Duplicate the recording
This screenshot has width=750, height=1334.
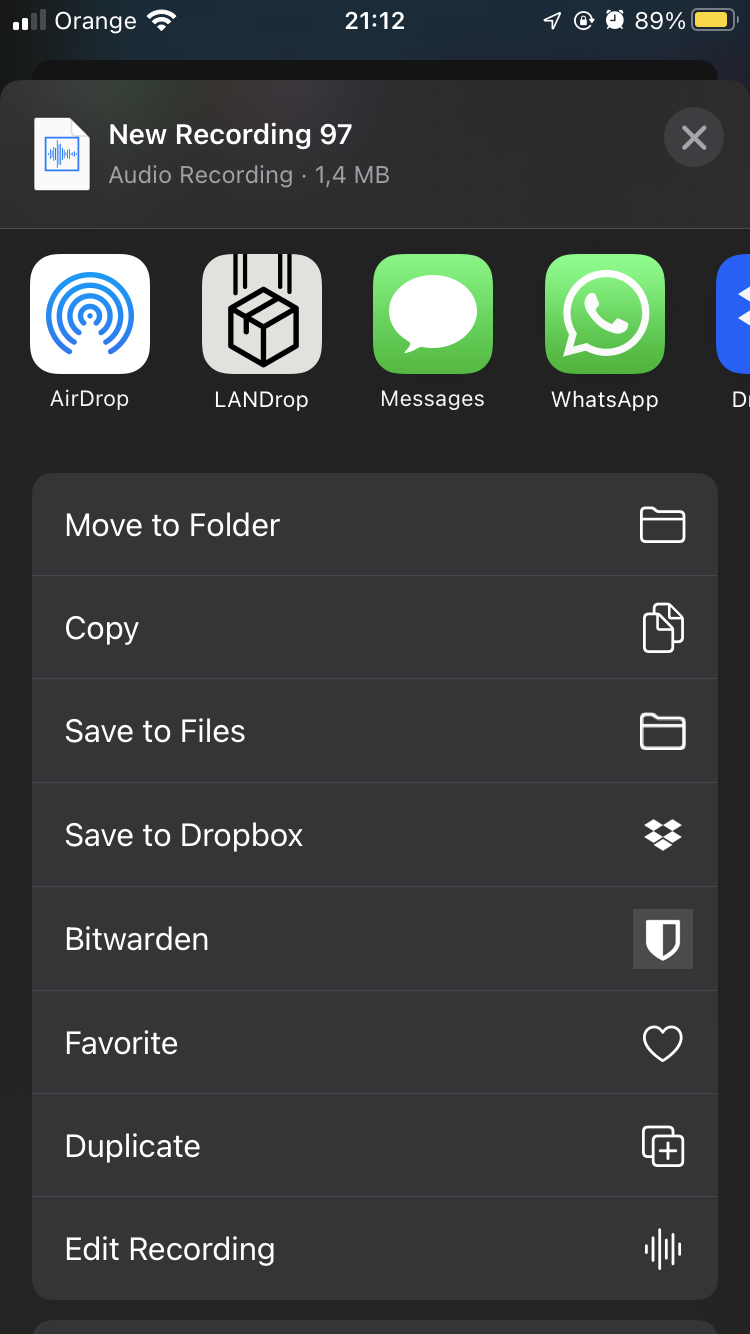point(375,1145)
